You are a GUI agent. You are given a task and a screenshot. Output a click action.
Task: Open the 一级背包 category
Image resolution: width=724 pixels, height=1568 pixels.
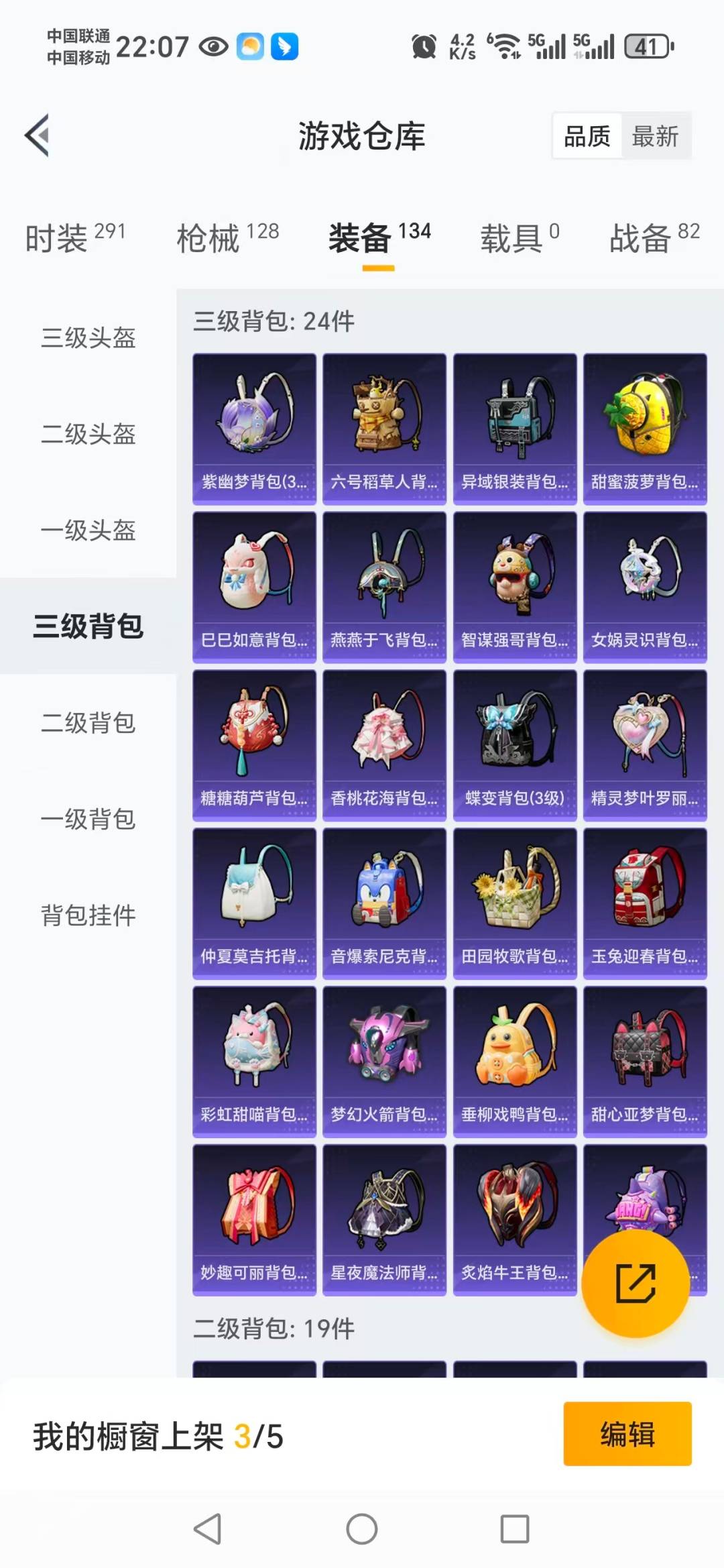tap(88, 819)
